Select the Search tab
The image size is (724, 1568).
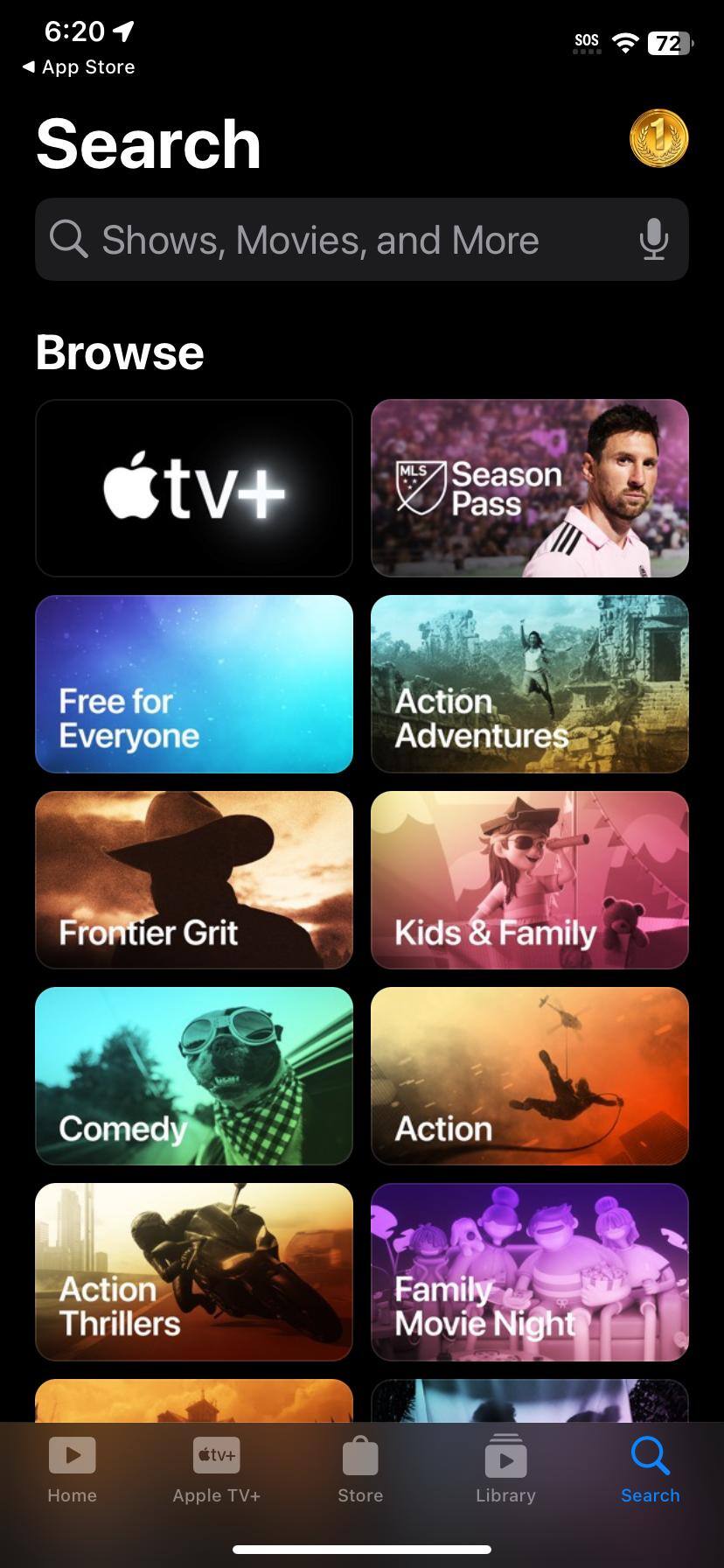(x=650, y=1470)
